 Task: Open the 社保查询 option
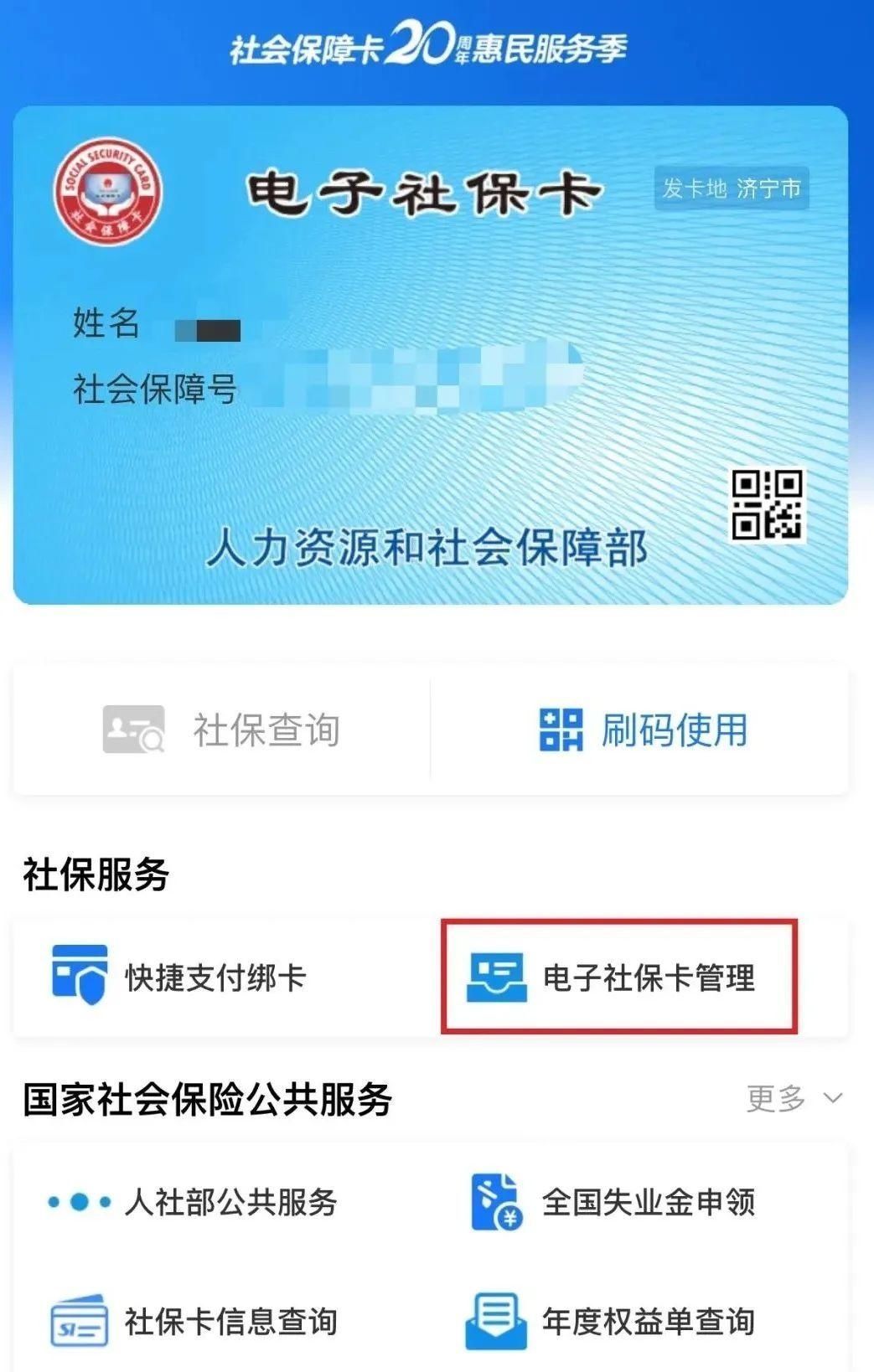coord(222,730)
